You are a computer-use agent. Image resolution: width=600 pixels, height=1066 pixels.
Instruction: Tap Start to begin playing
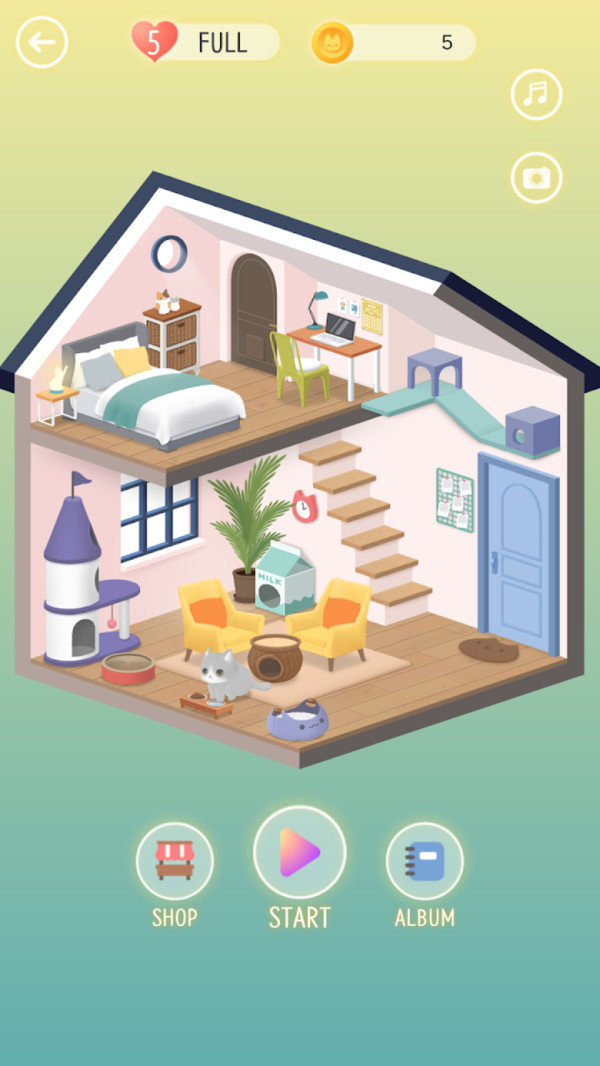click(x=300, y=853)
